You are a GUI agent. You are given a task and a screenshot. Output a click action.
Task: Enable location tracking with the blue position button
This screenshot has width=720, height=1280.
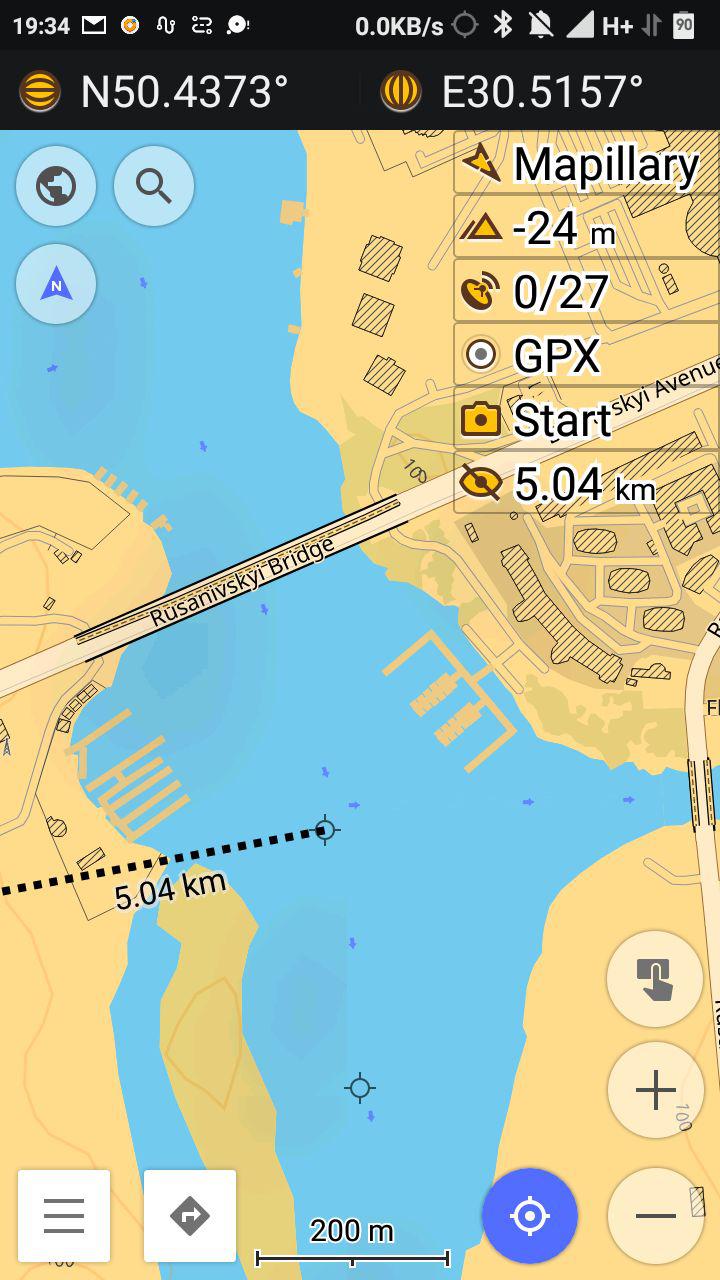click(x=529, y=1216)
